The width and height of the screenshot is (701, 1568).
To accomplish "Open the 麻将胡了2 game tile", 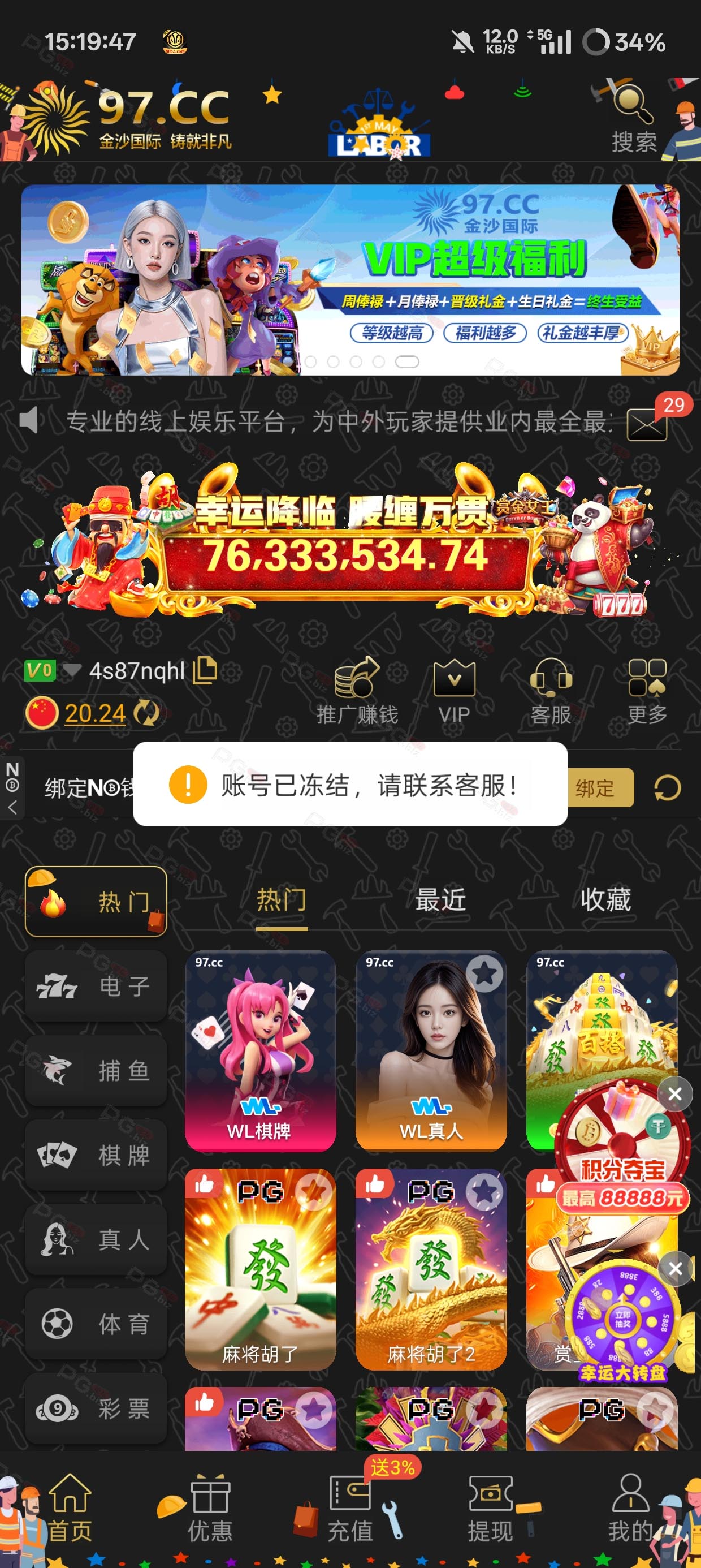I will (x=431, y=1269).
